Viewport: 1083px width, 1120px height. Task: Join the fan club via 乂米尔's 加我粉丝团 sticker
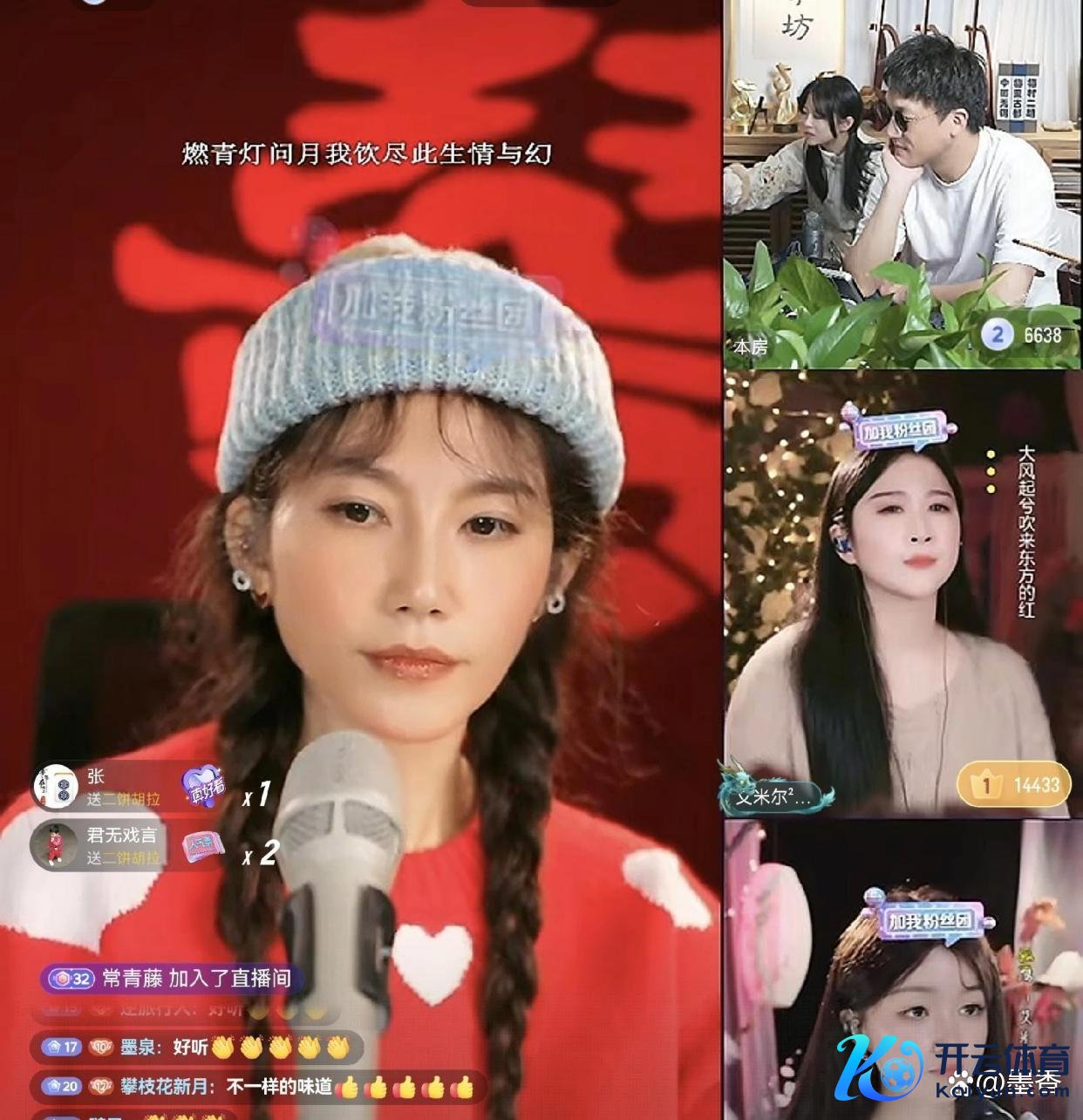point(898,428)
